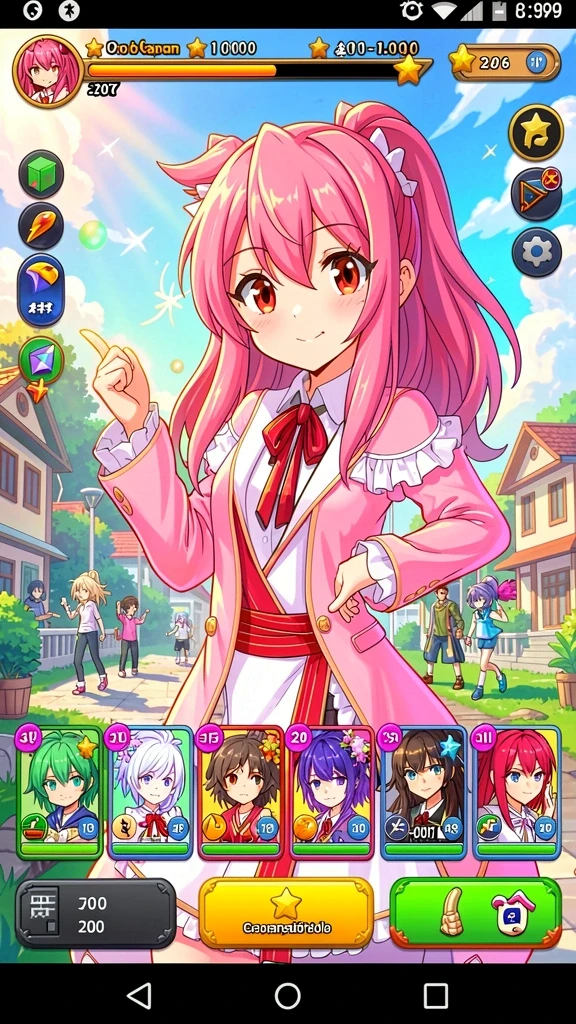Tap the yellow star button
Viewport: 576px width, 1024px height.
286,912
